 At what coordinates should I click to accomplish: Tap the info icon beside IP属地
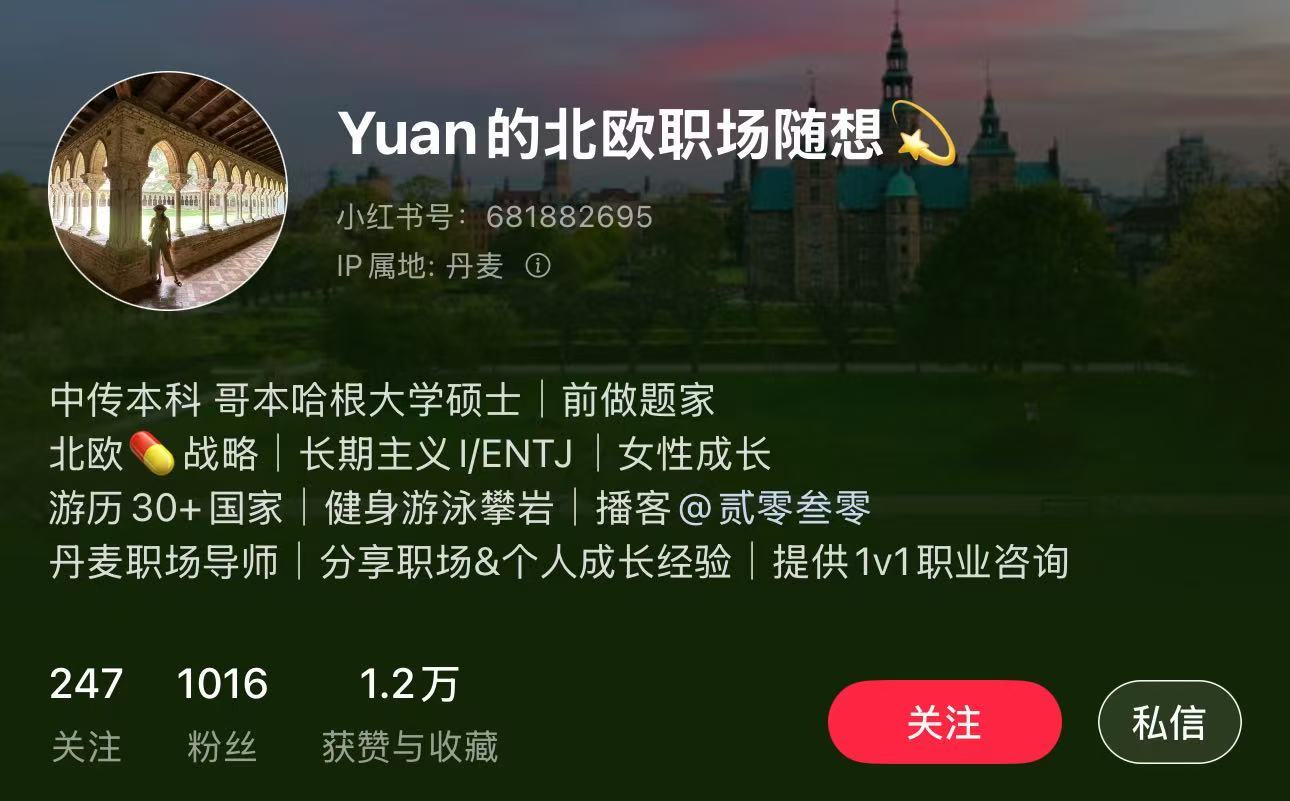coord(538,266)
